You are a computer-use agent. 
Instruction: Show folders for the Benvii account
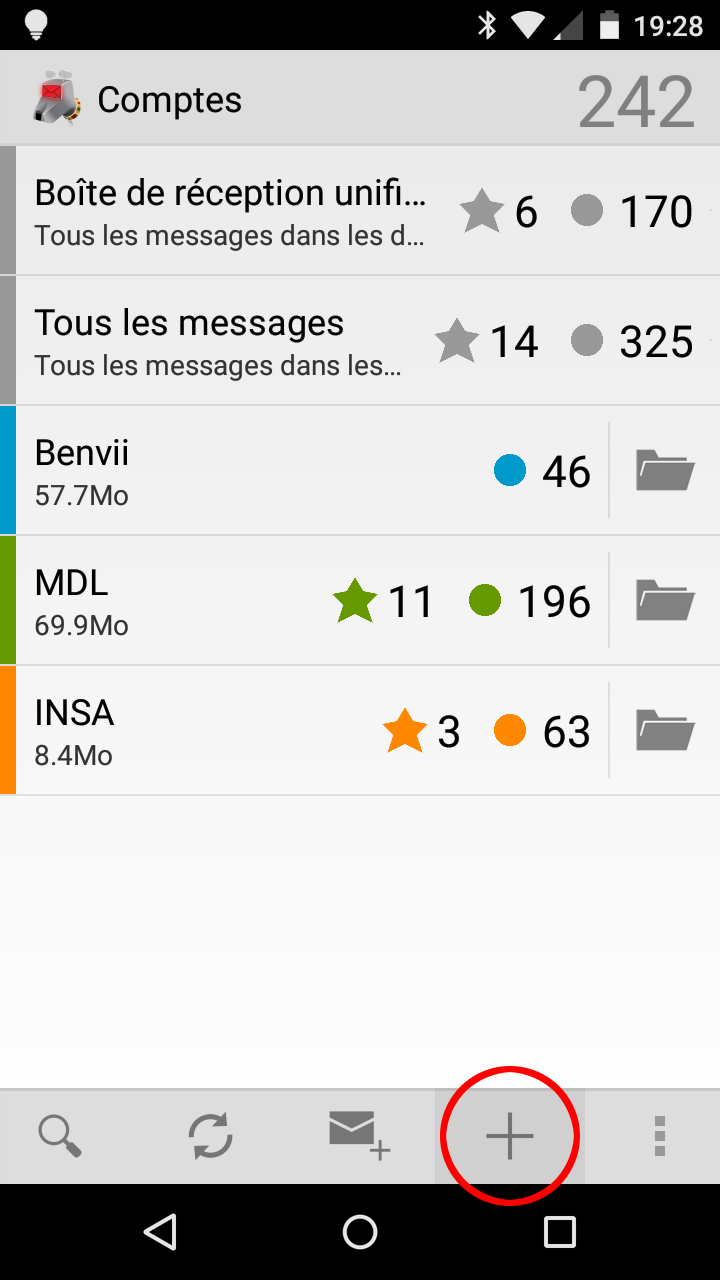click(x=665, y=471)
